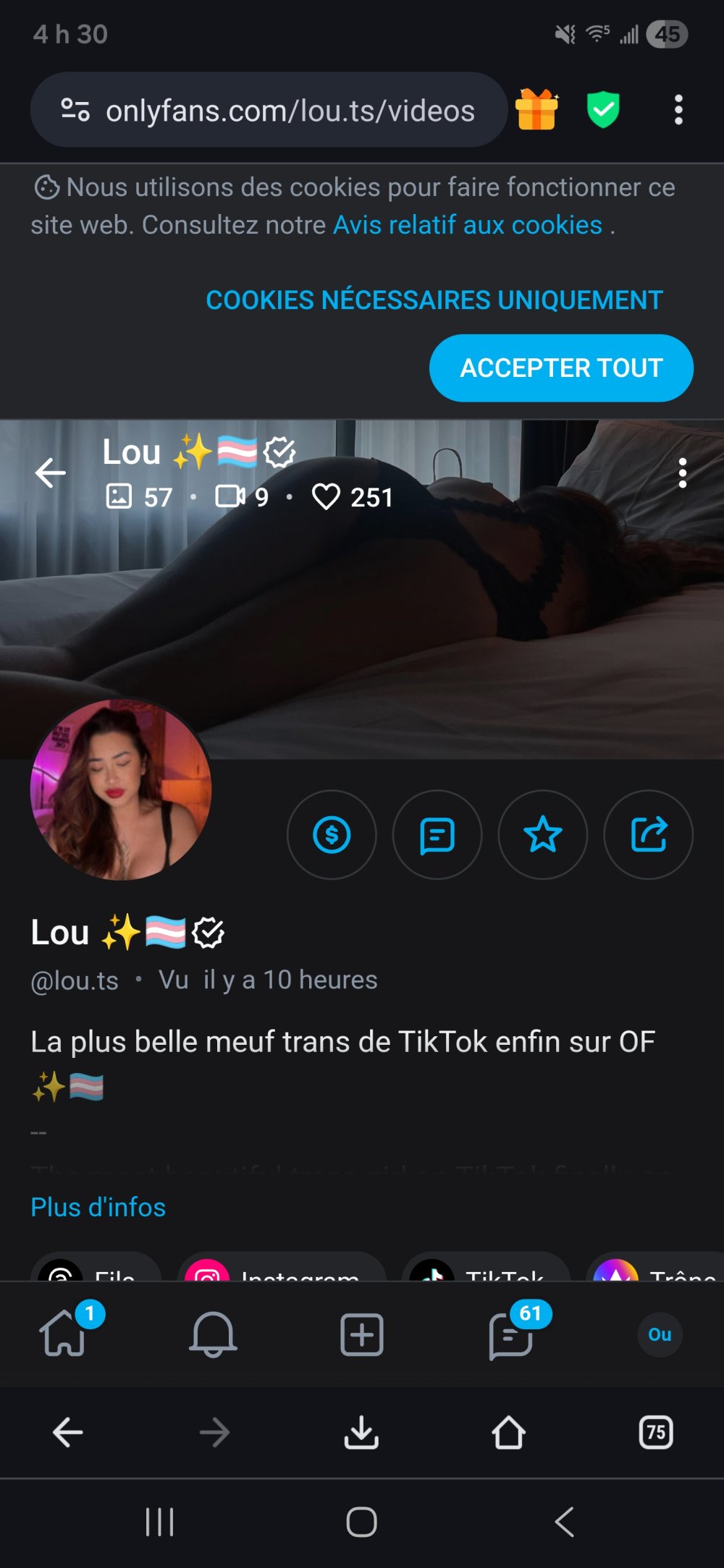Create a new post with the plus icon
This screenshot has width=724, height=1568.
[x=362, y=1334]
